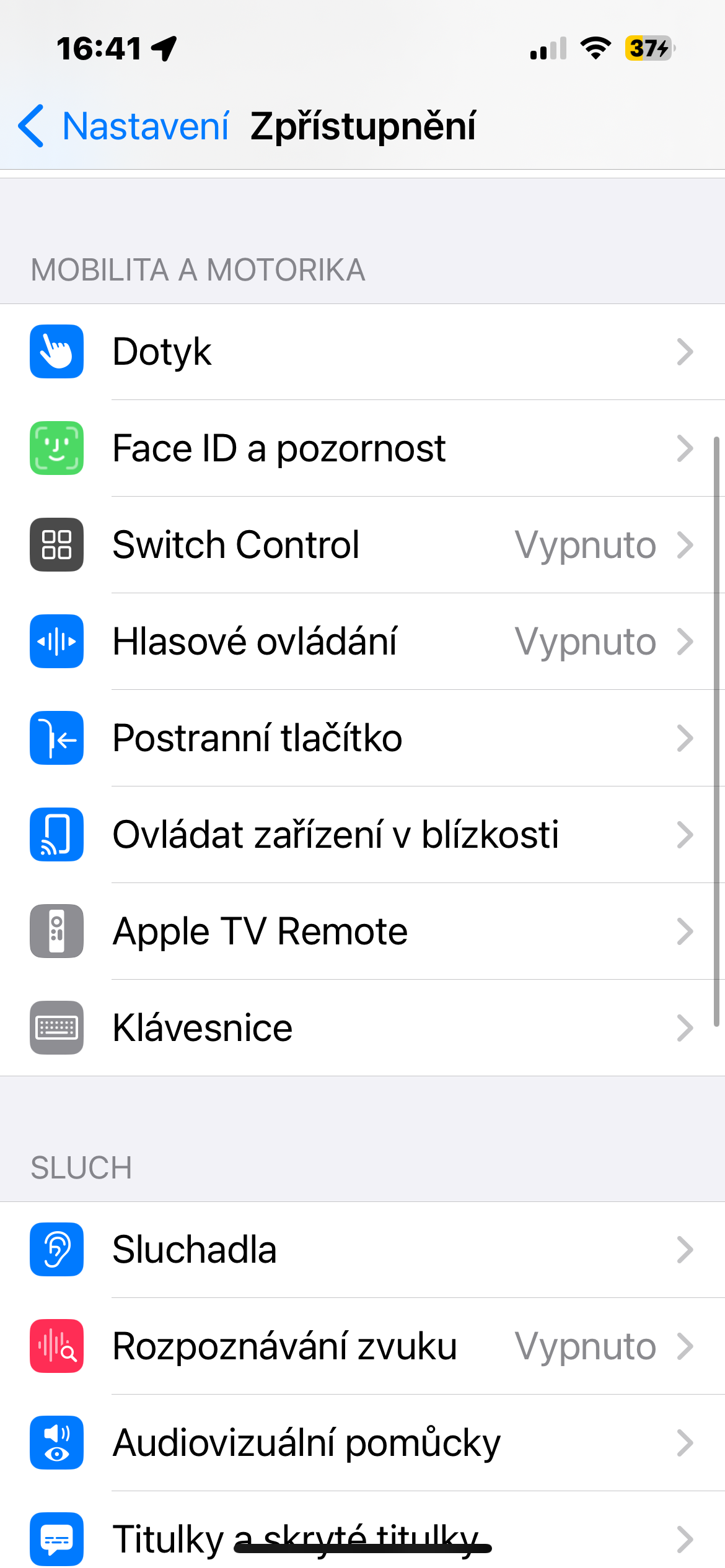Screen dimensions: 725x1568
Task: Open Audiovizuální pomůcky
Action: [x=362, y=1443]
